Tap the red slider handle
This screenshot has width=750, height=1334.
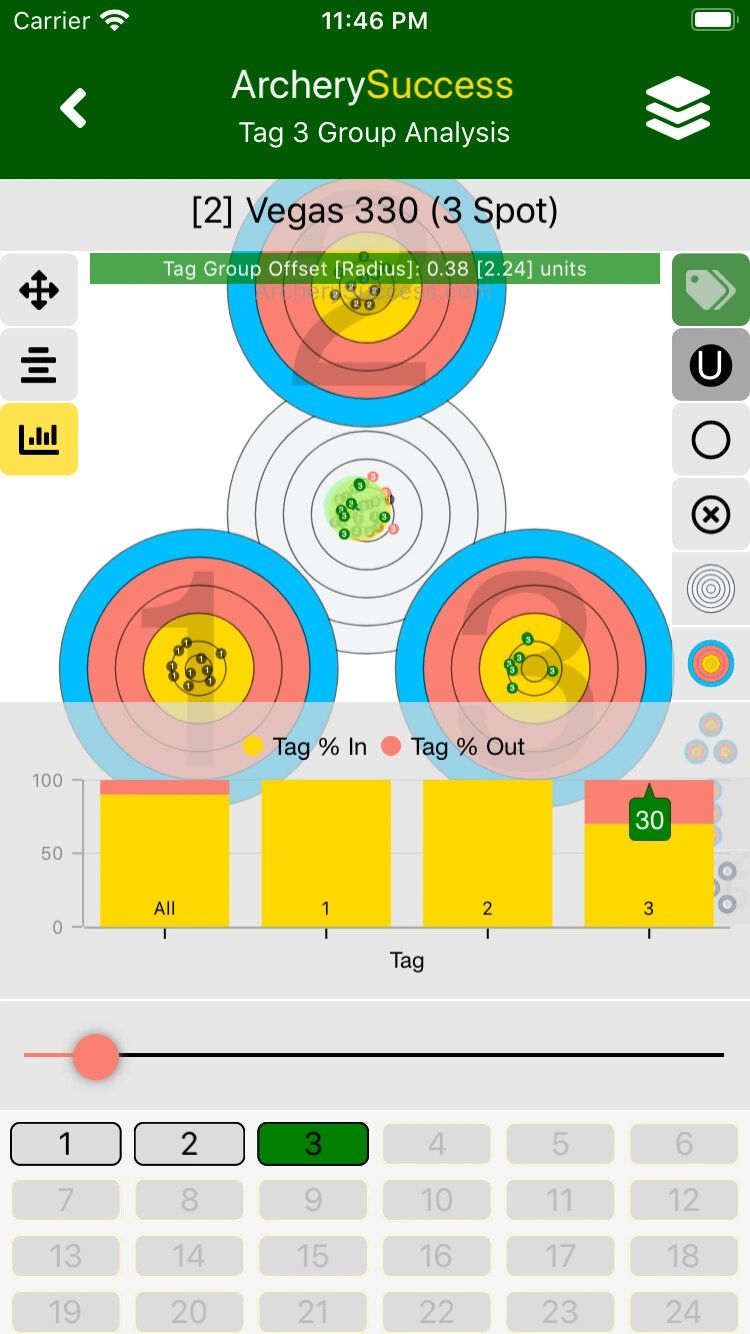(96, 1056)
